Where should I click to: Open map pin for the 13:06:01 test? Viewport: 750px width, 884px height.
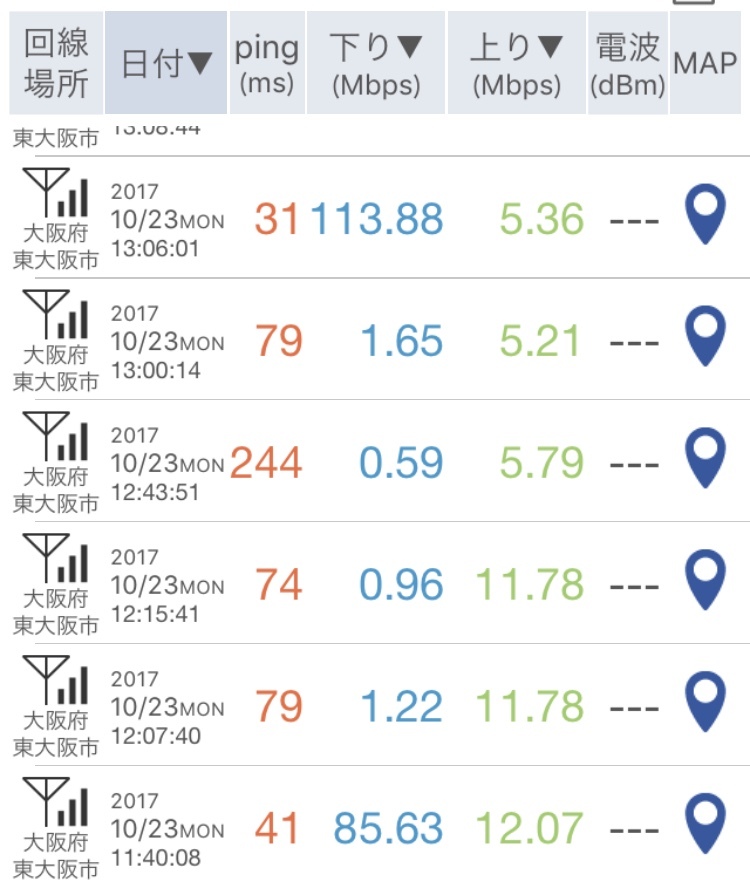click(707, 216)
